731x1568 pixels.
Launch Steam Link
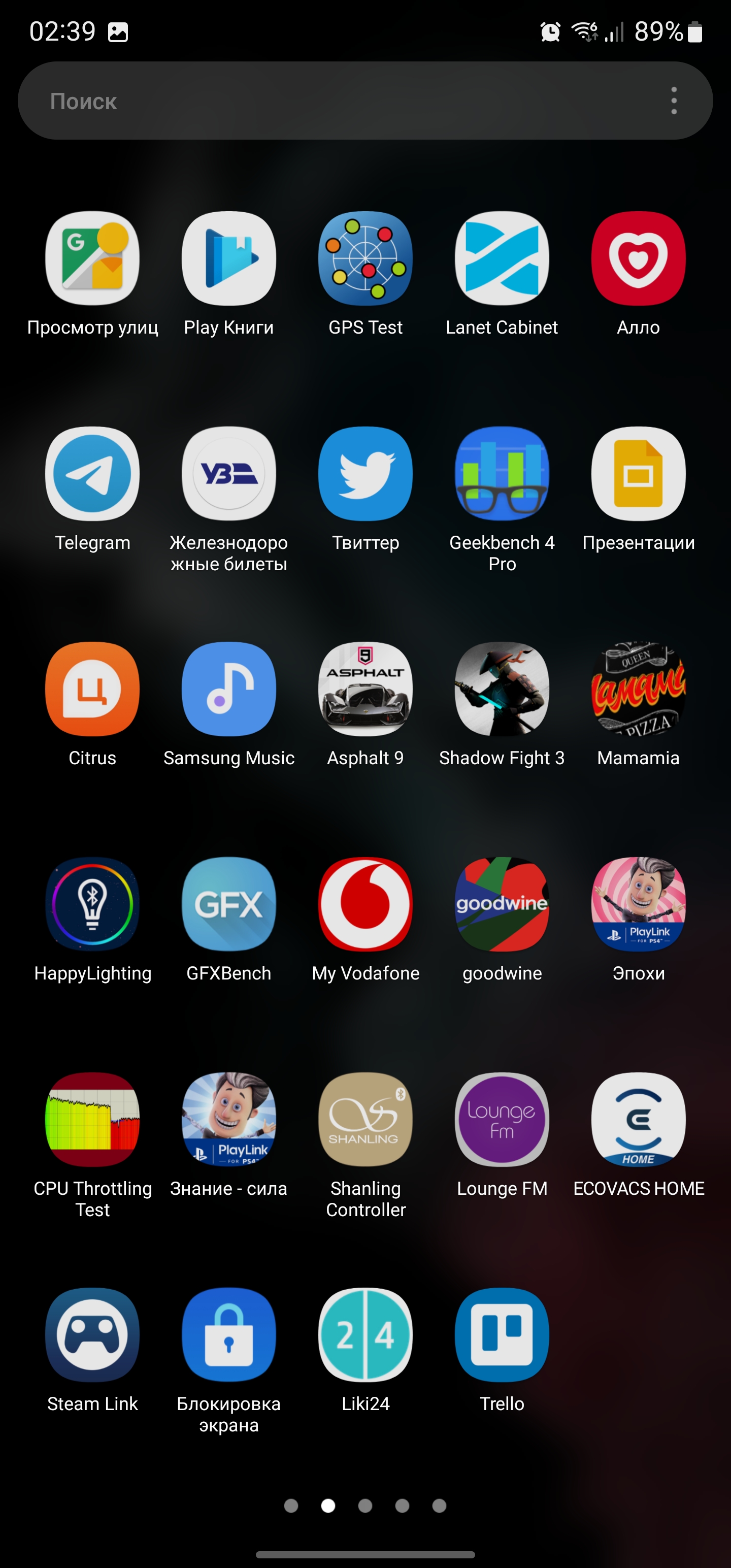92,1335
